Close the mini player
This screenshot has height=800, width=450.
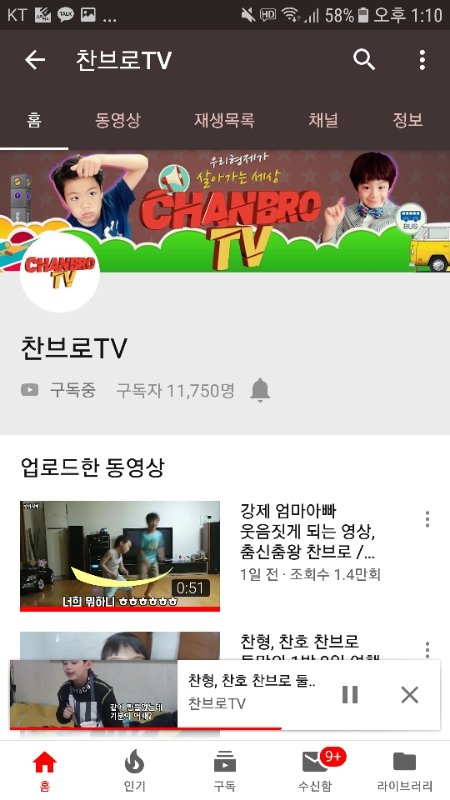(410, 694)
